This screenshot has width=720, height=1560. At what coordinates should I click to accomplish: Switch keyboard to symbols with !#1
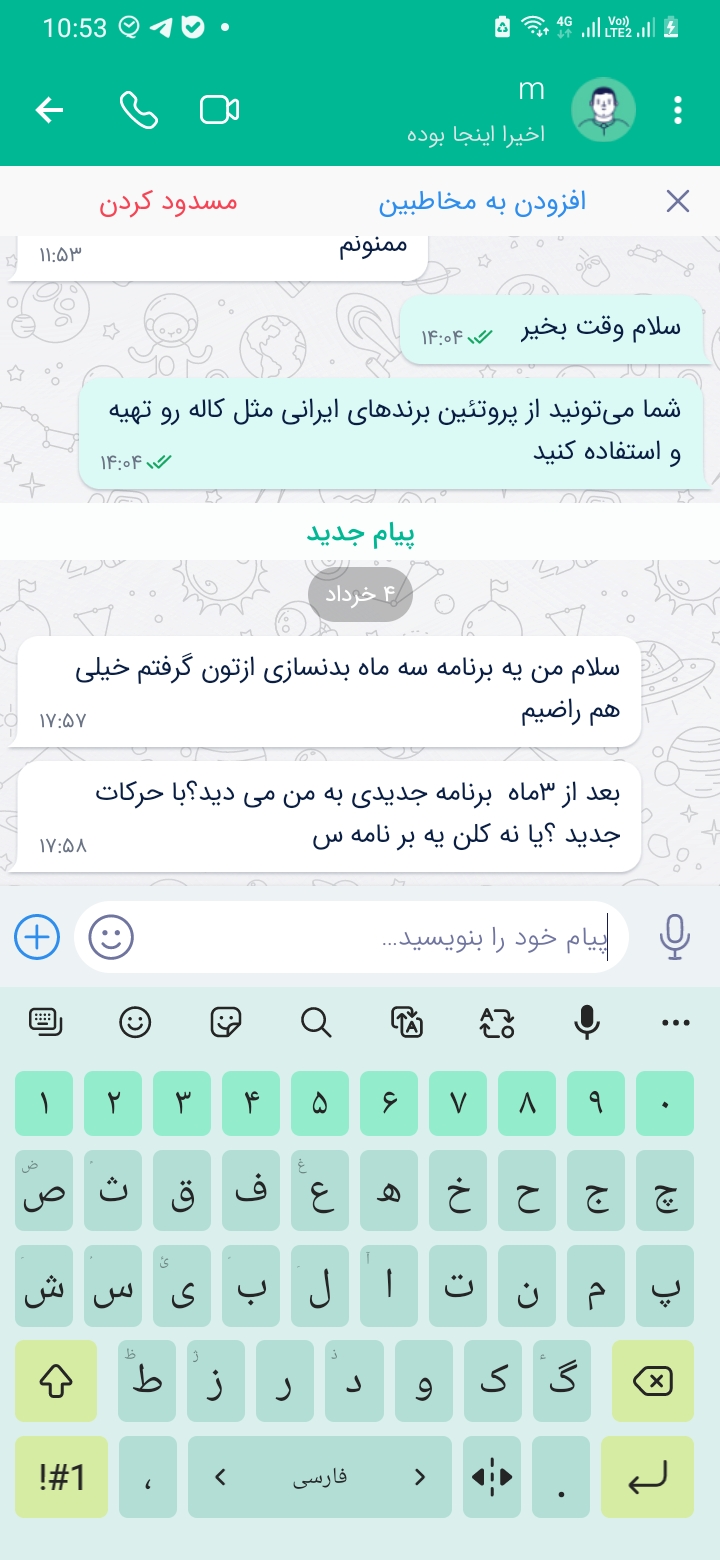[62, 1477]
